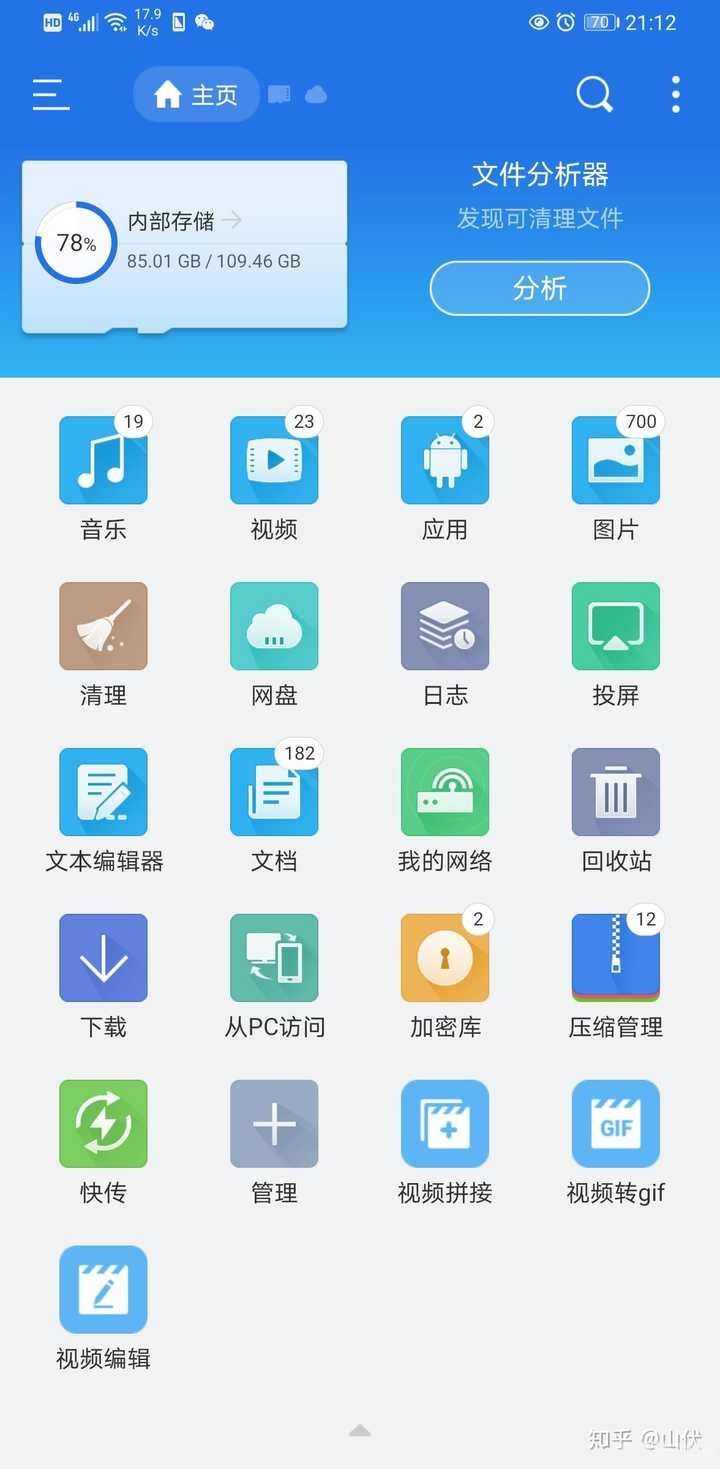Tap the 分析 (Analyze) button
Image resolution: width=720 pixels, height=1469 pixels.
tap(539, 288)
